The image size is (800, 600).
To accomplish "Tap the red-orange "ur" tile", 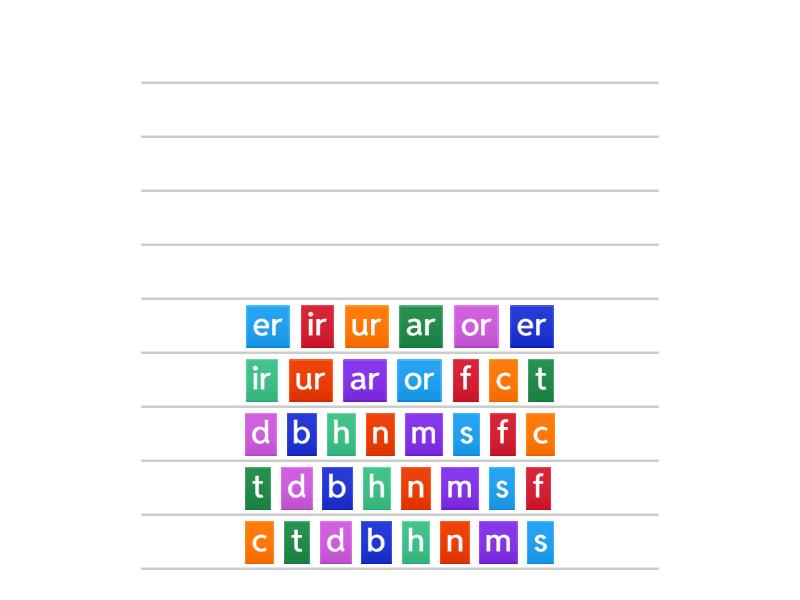I will click(310, 380).
